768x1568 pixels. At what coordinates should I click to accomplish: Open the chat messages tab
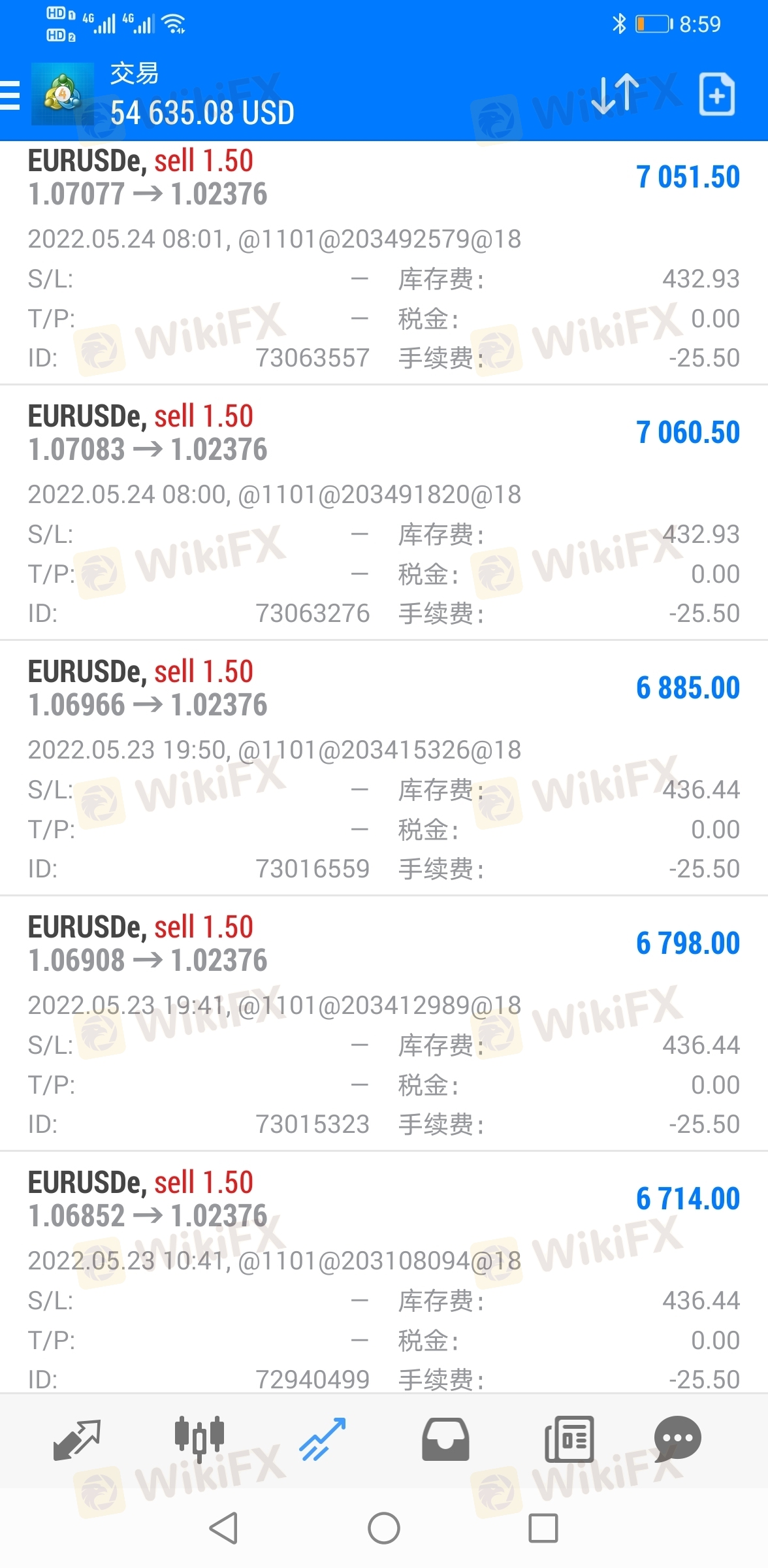(677, 1439)
